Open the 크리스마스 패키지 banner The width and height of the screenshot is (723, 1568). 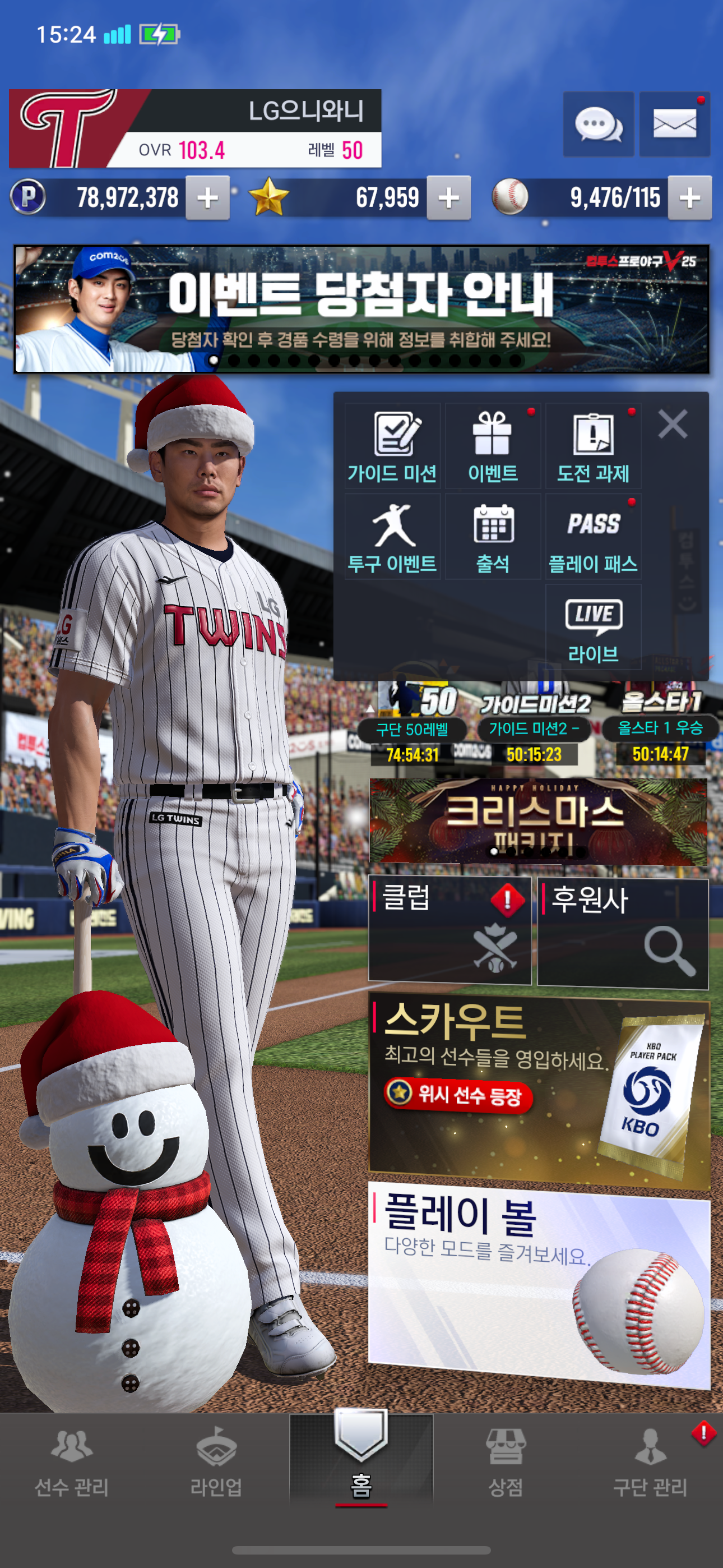[538, 820]
